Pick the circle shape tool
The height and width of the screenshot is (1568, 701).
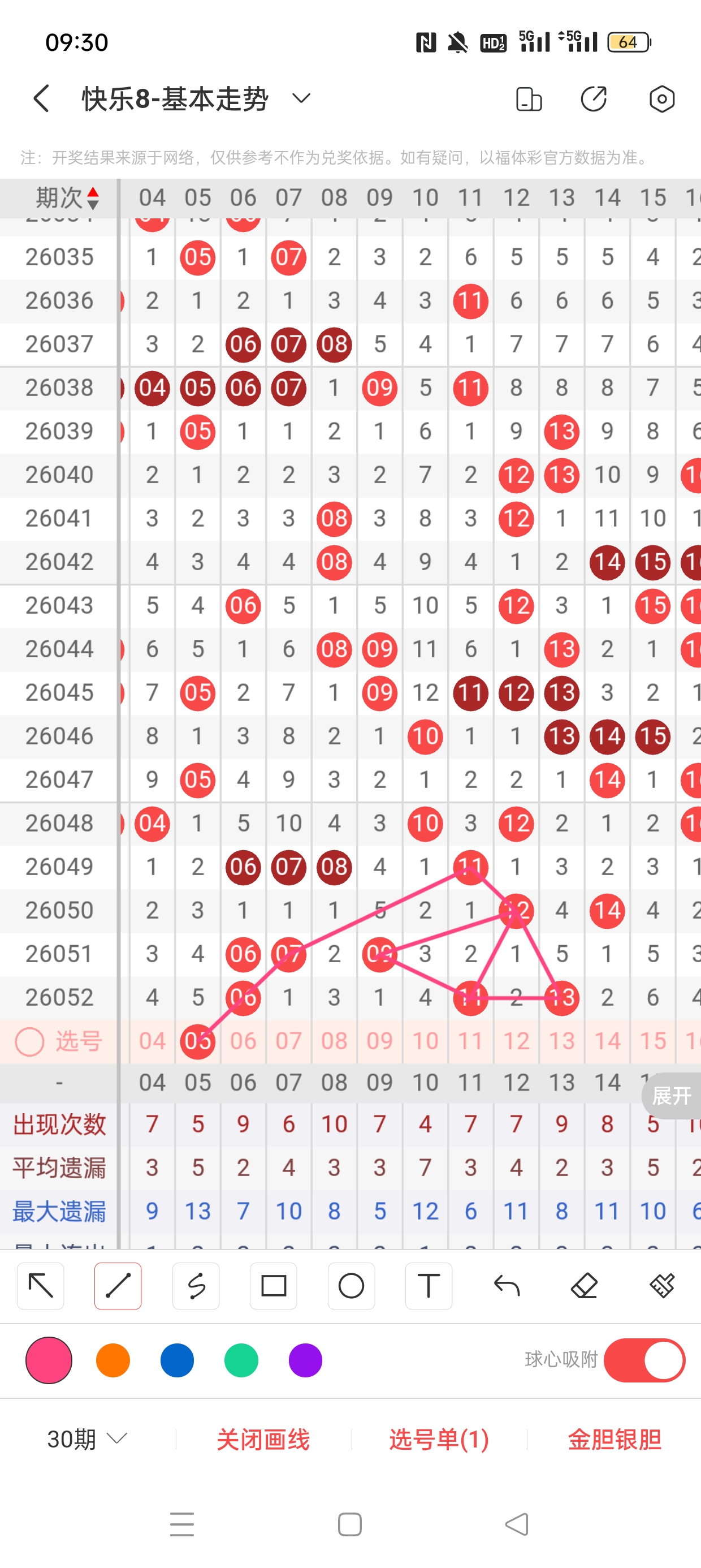tap(351, 1286)
